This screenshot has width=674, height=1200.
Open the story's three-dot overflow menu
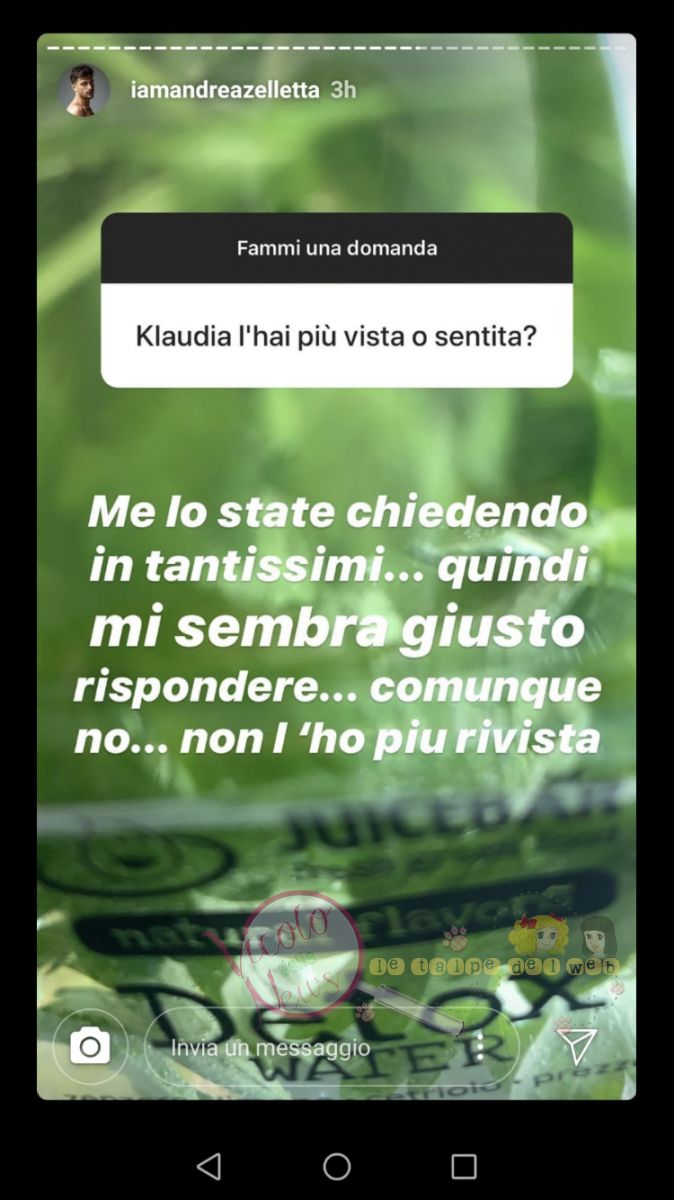pyautogui.click(x=481, y=1047)
